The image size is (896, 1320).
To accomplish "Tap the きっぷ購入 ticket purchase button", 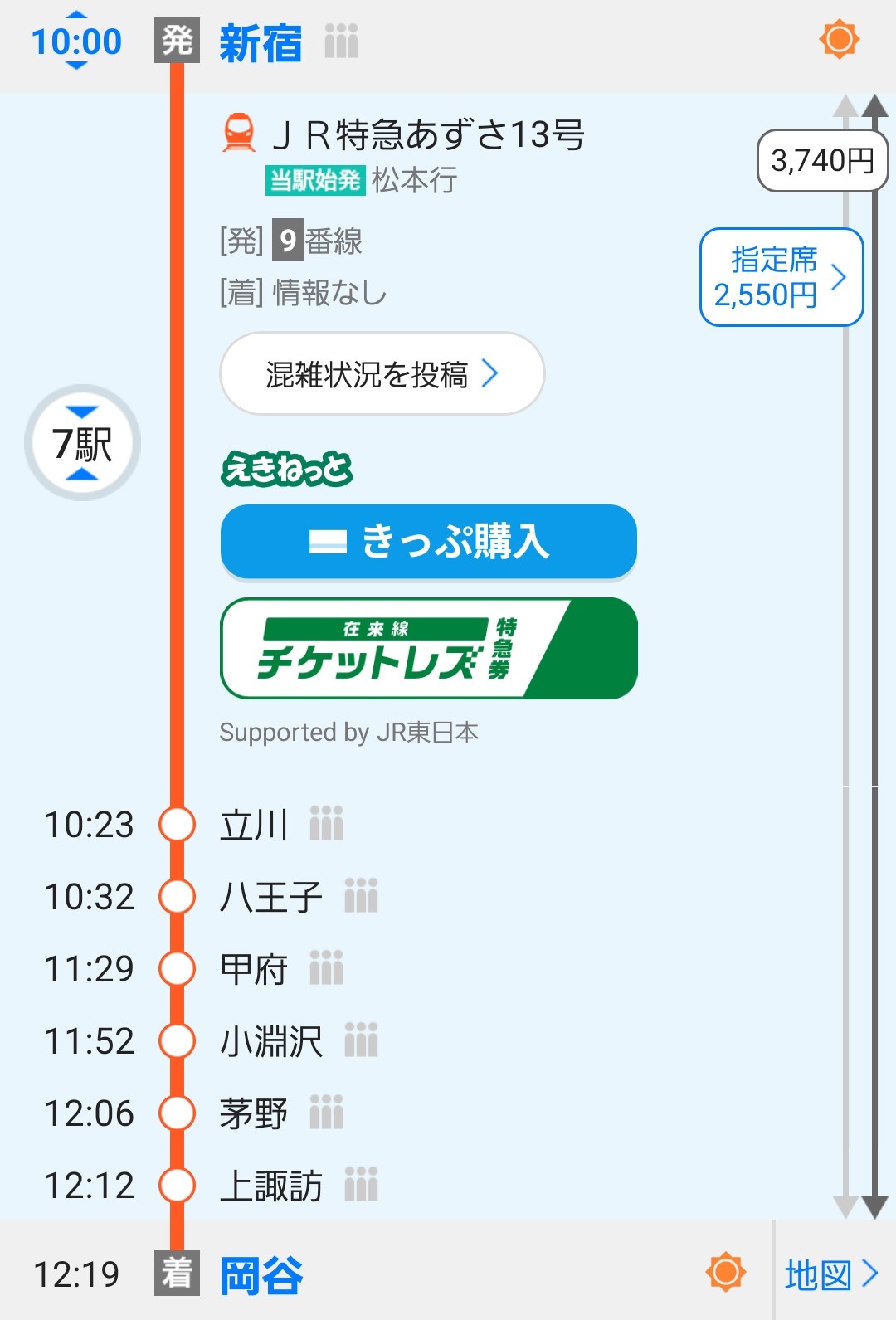I will [x=428, y=542].
